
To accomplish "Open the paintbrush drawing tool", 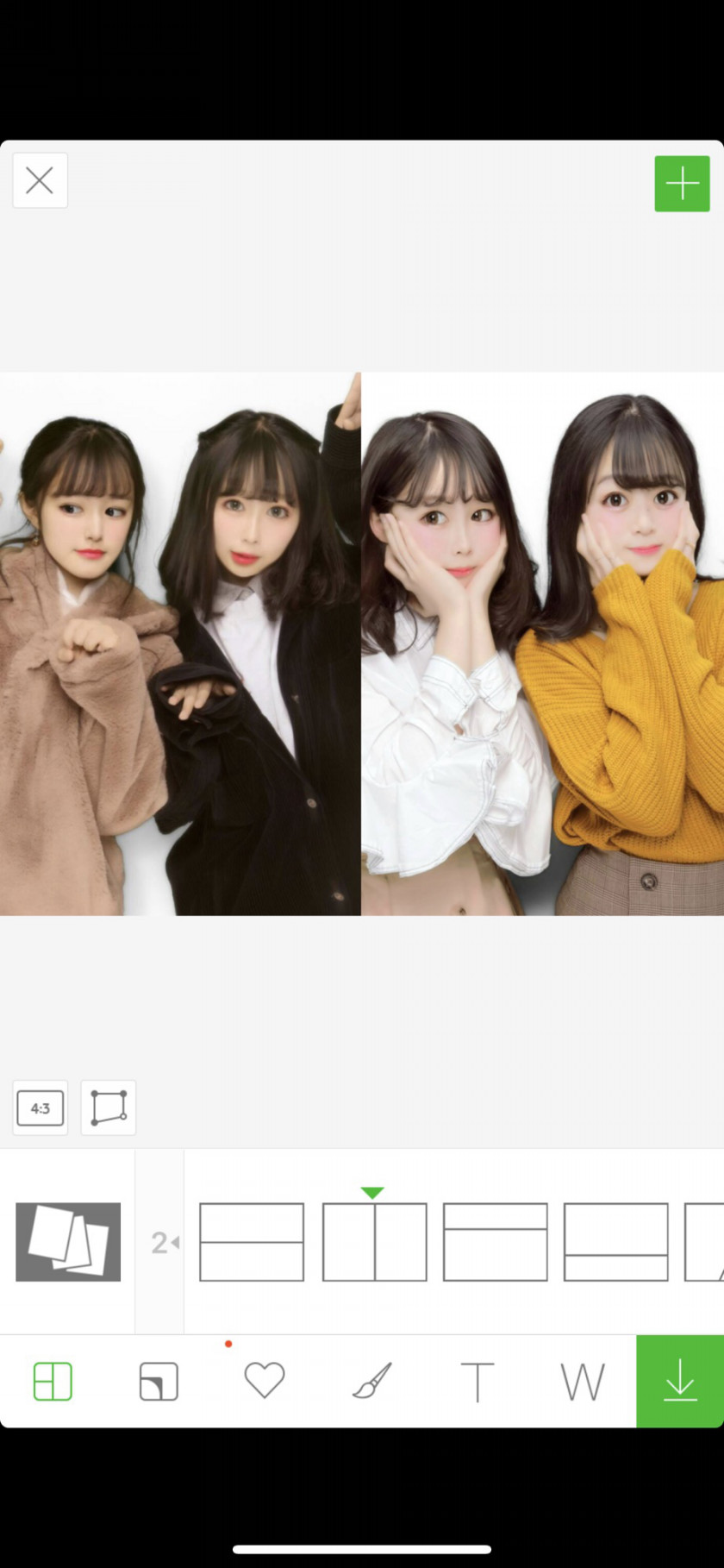I will click(x=371, y=1380).
